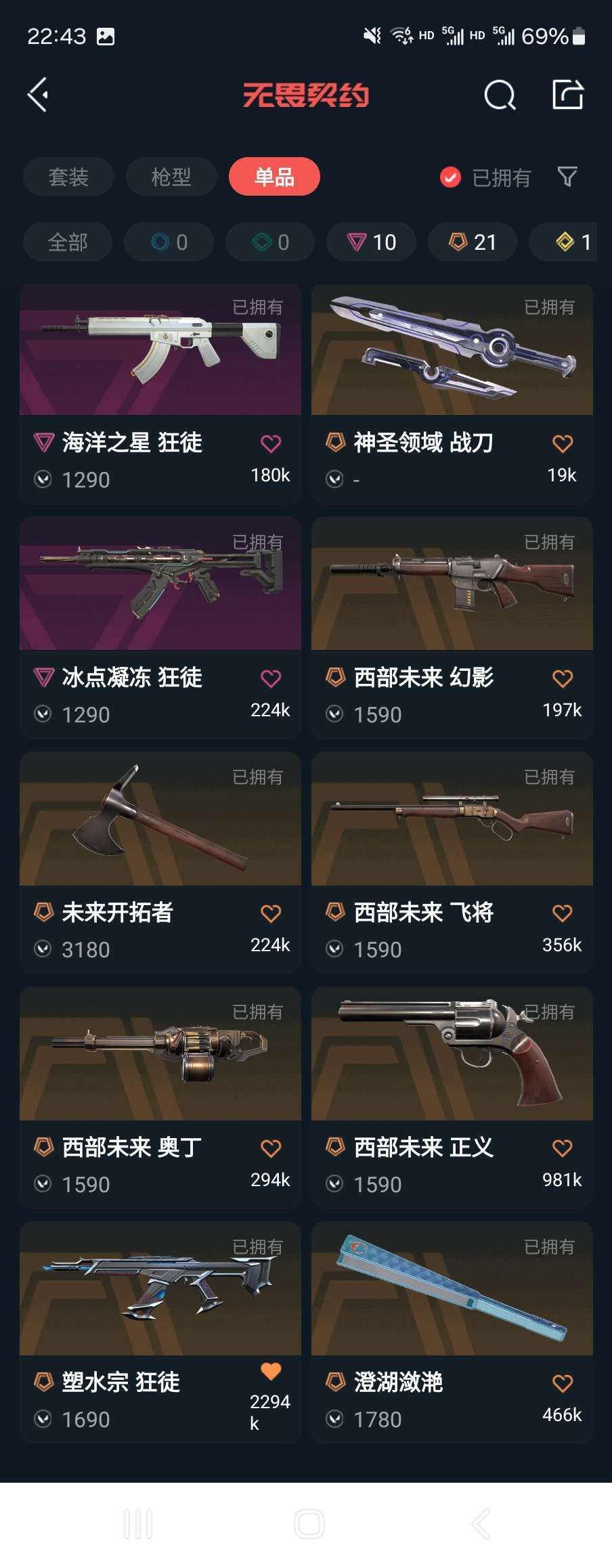Switch to the 套装 tab
The width and height of the screenshot is (612, 1568).
coord(68,177)
